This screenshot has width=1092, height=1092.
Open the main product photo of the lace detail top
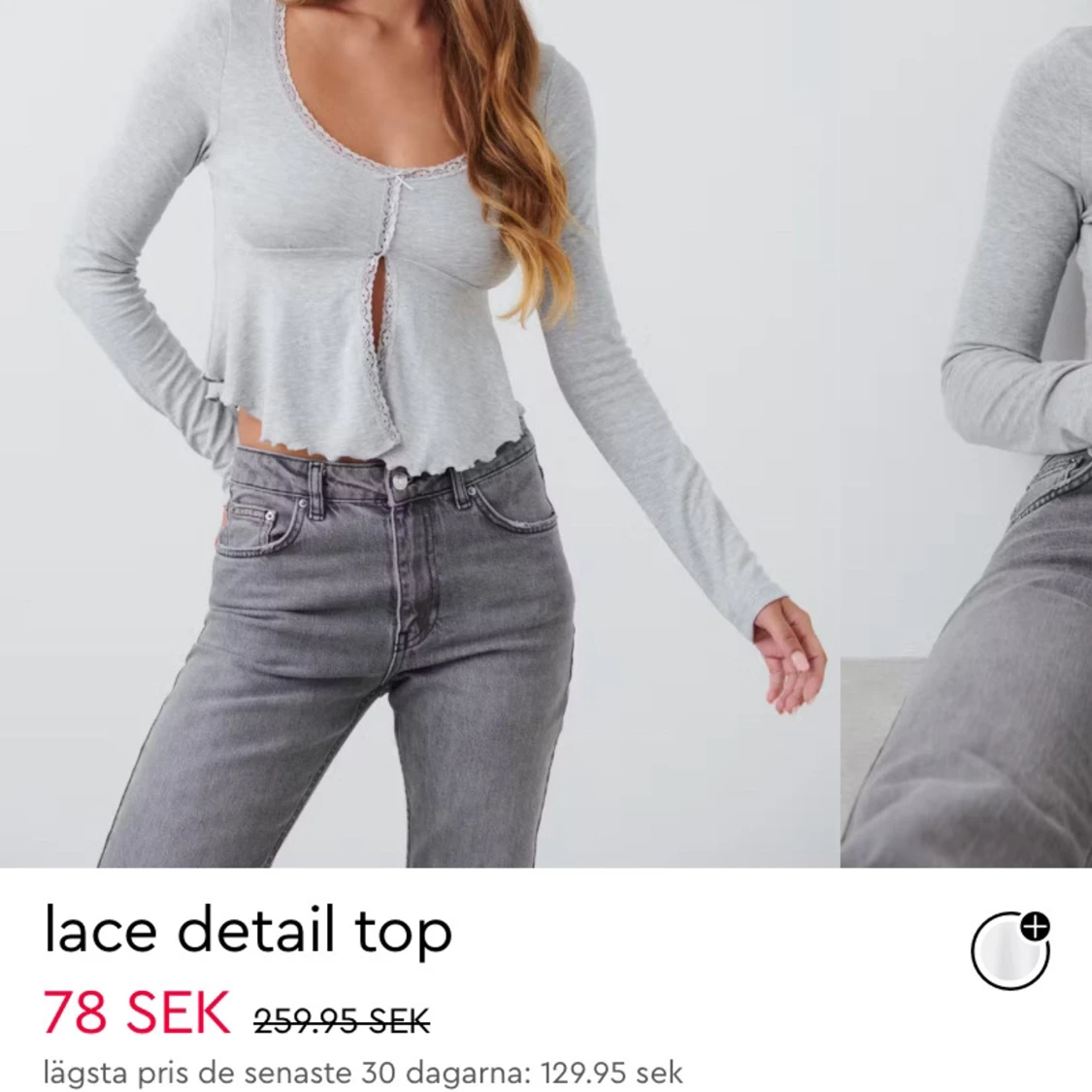(x=419, y=433)
